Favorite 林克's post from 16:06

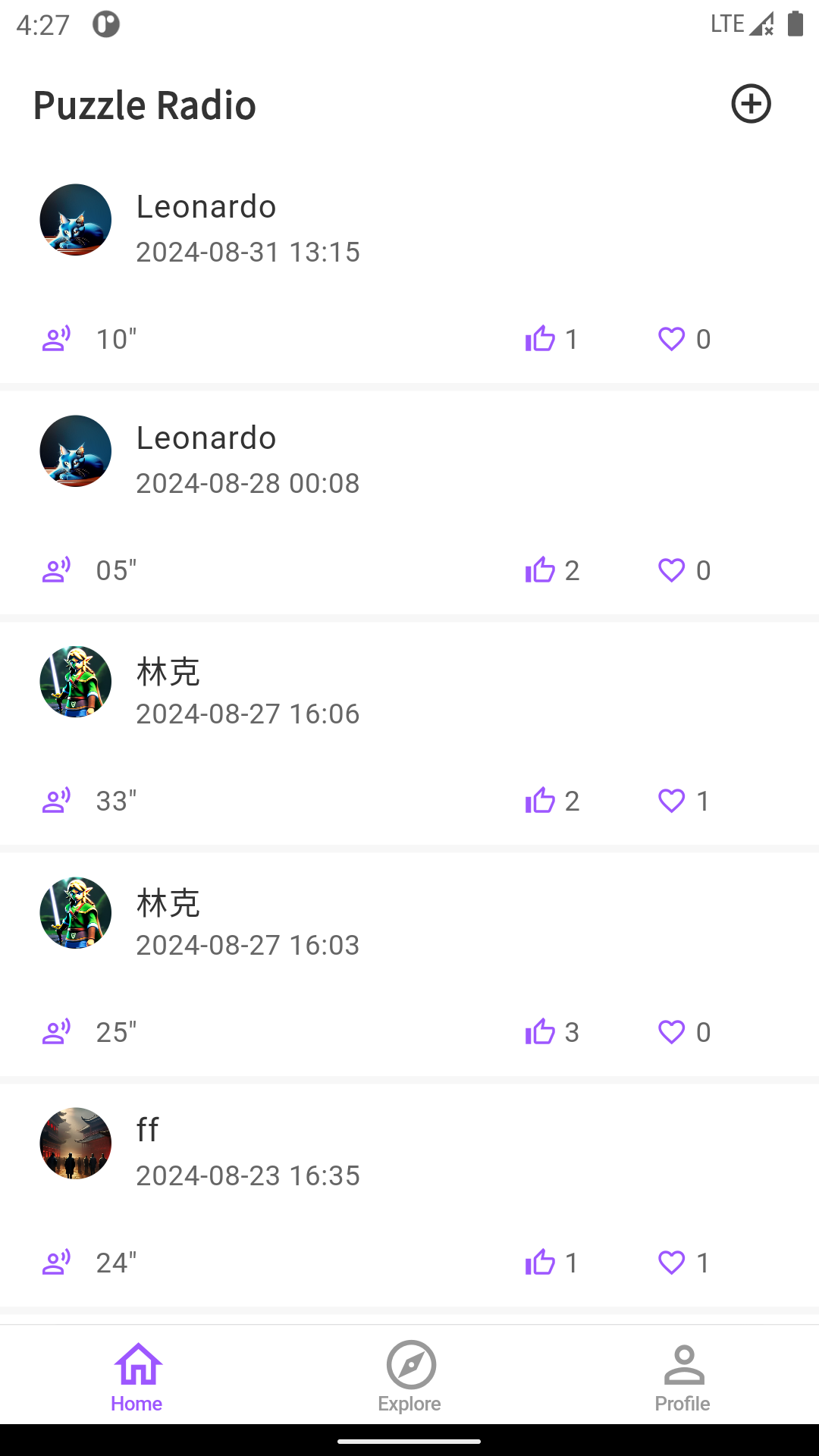pos(672,801)
